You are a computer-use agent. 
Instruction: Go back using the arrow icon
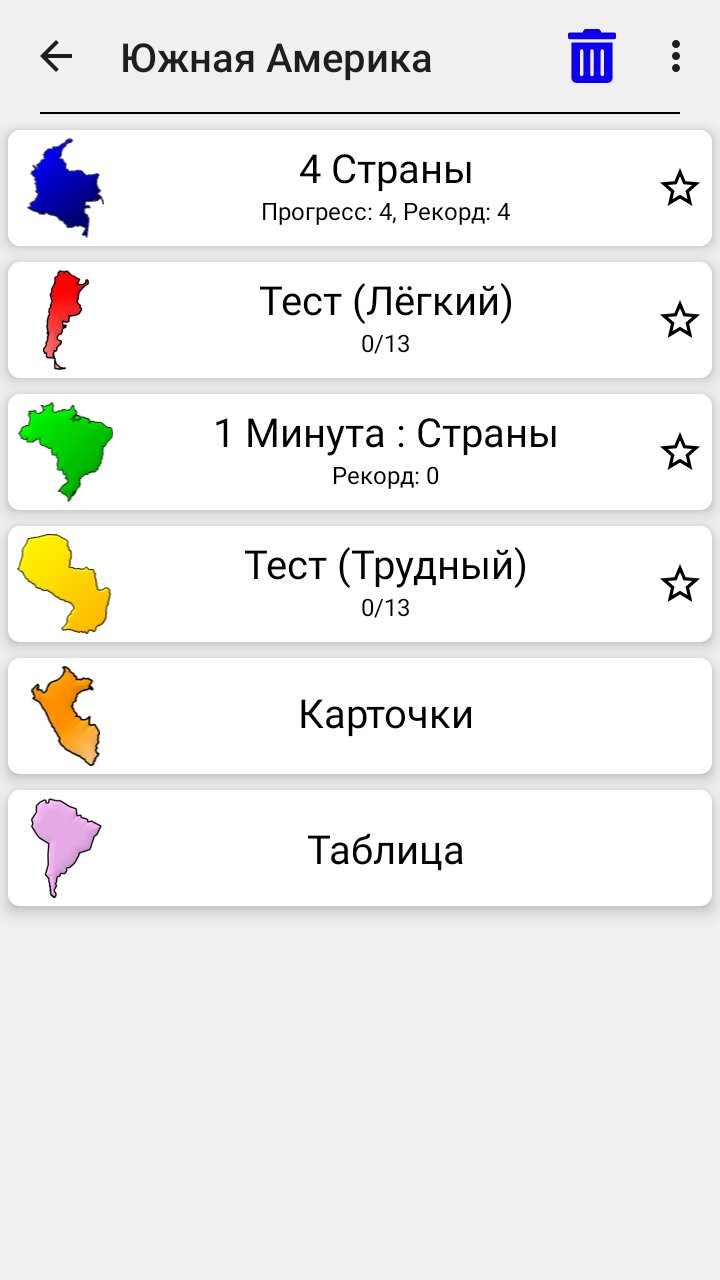[57, 57]
